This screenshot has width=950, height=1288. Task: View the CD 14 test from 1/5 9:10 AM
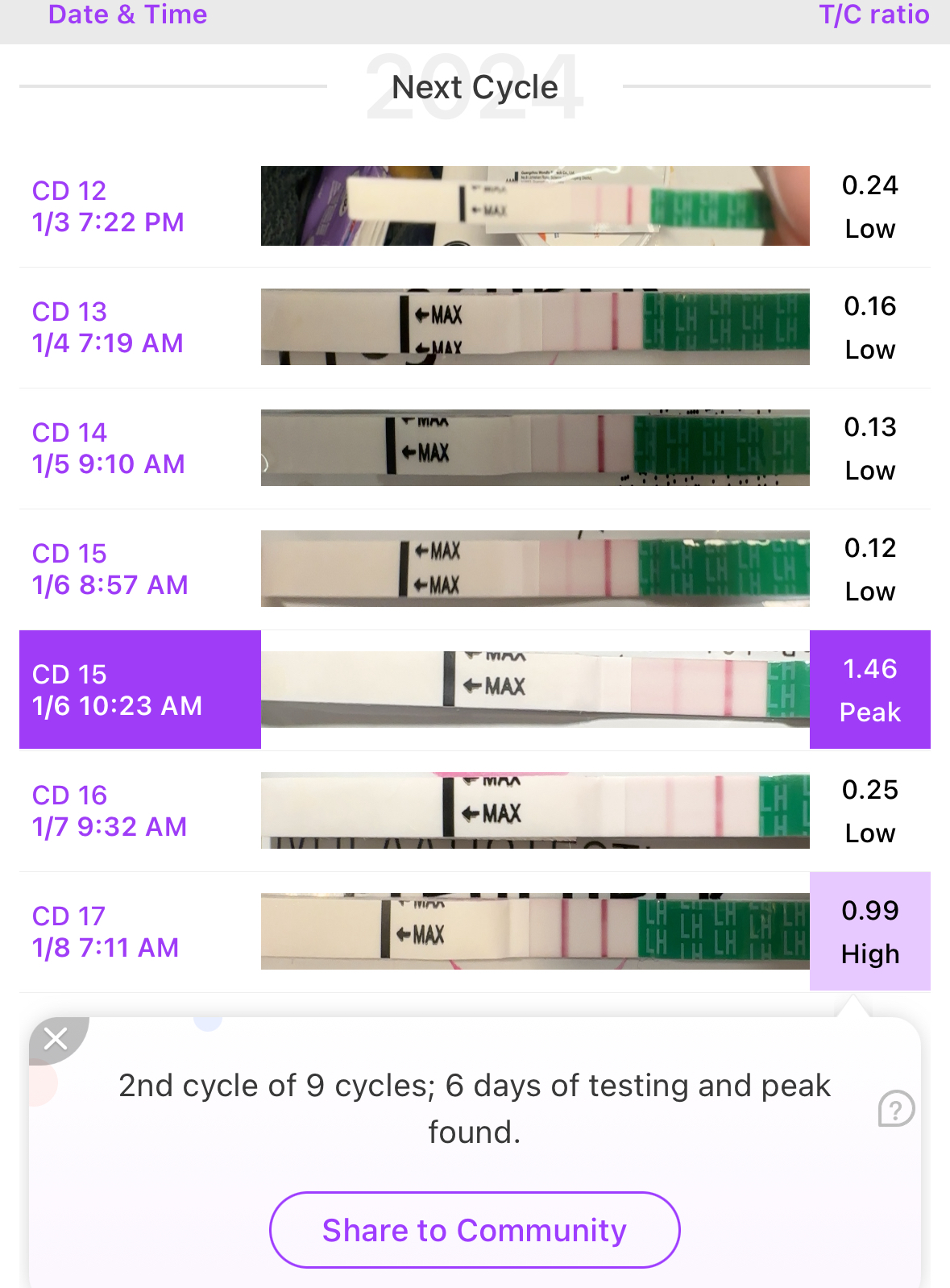click(x=474, y=448)
